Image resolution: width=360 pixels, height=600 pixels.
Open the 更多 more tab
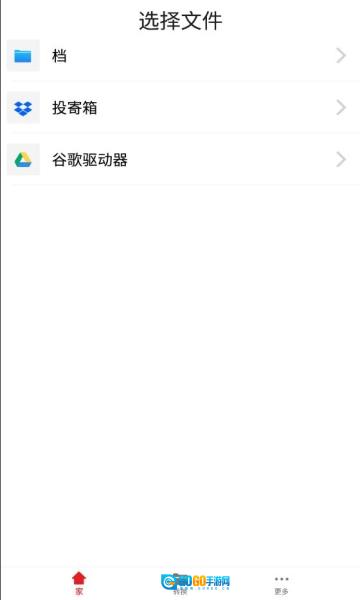[281, 584]
